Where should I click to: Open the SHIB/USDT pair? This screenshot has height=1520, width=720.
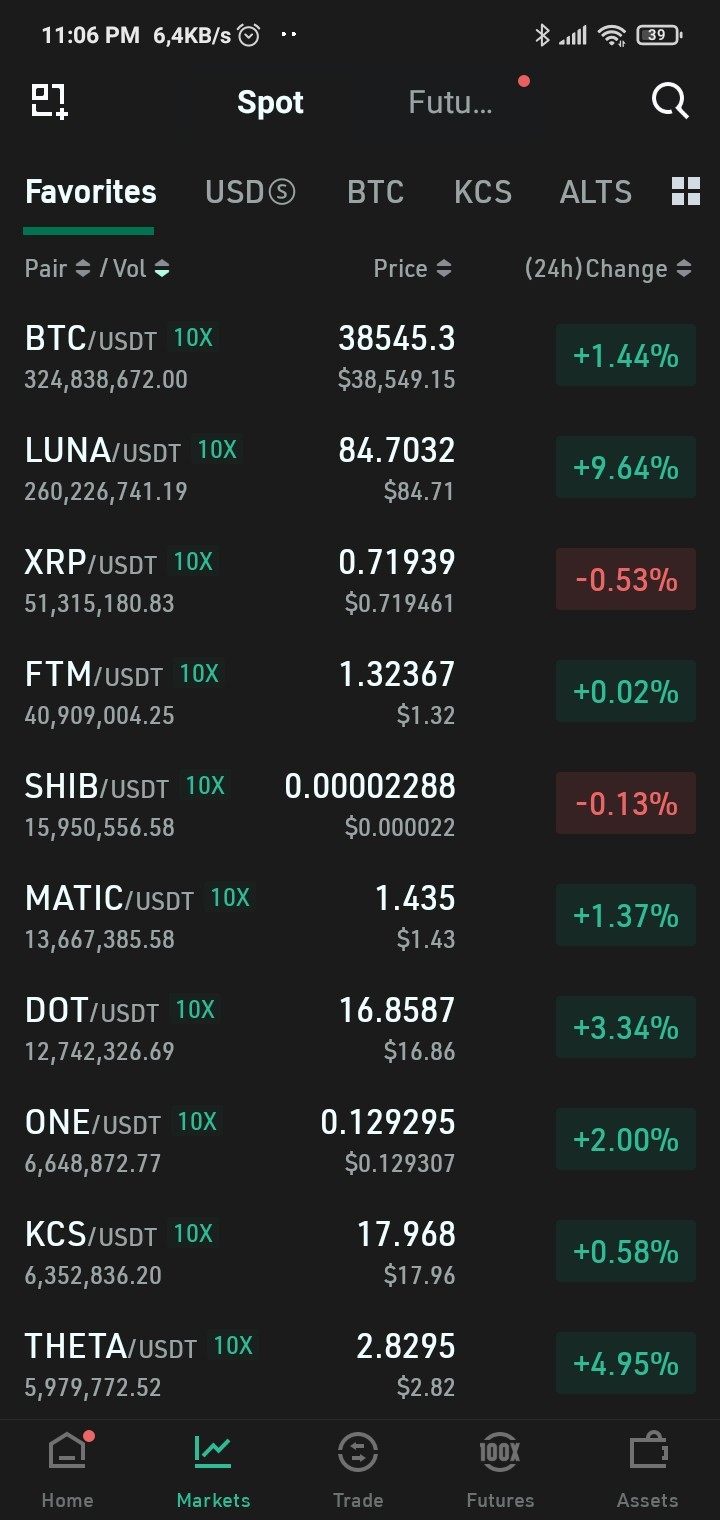(360, 805)
